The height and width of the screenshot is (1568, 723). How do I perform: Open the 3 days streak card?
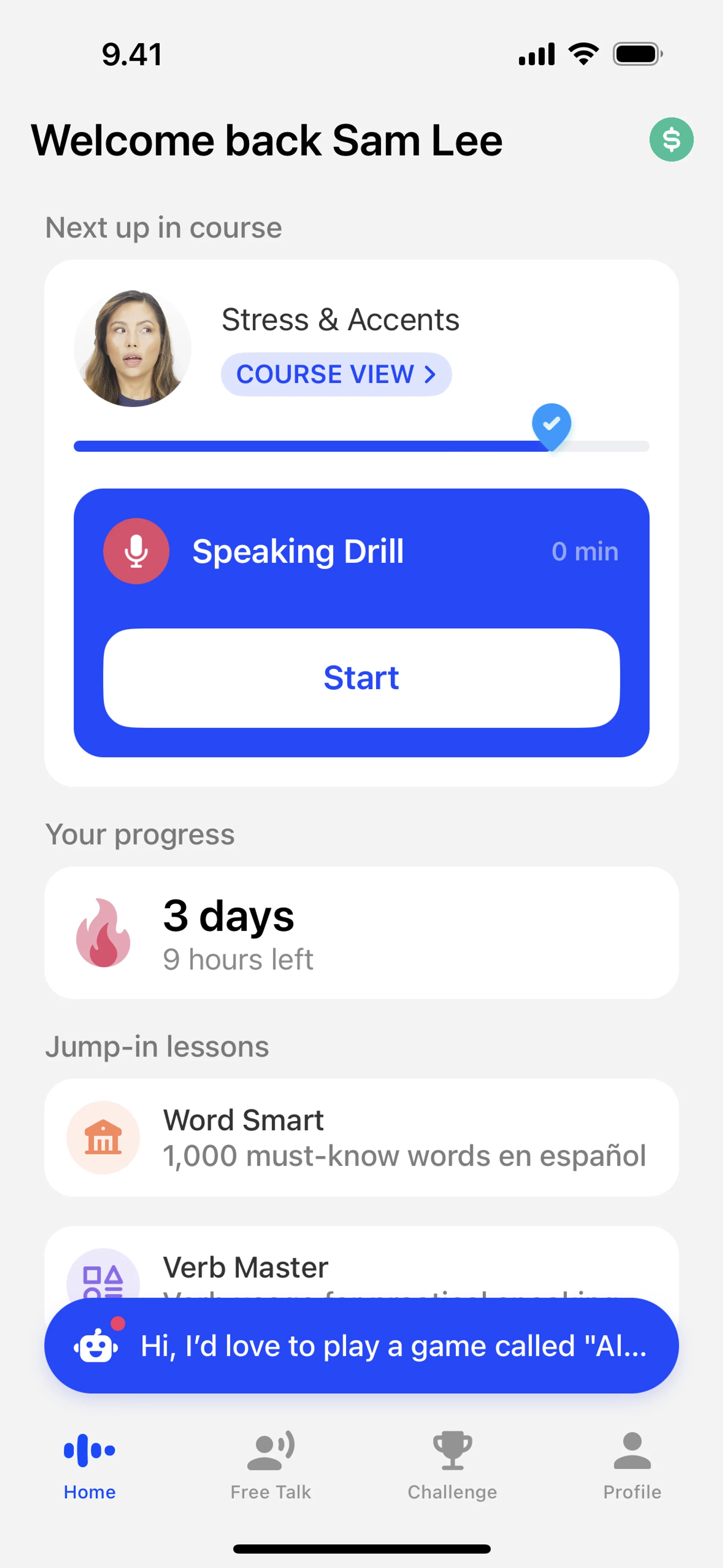coord(361,932)
